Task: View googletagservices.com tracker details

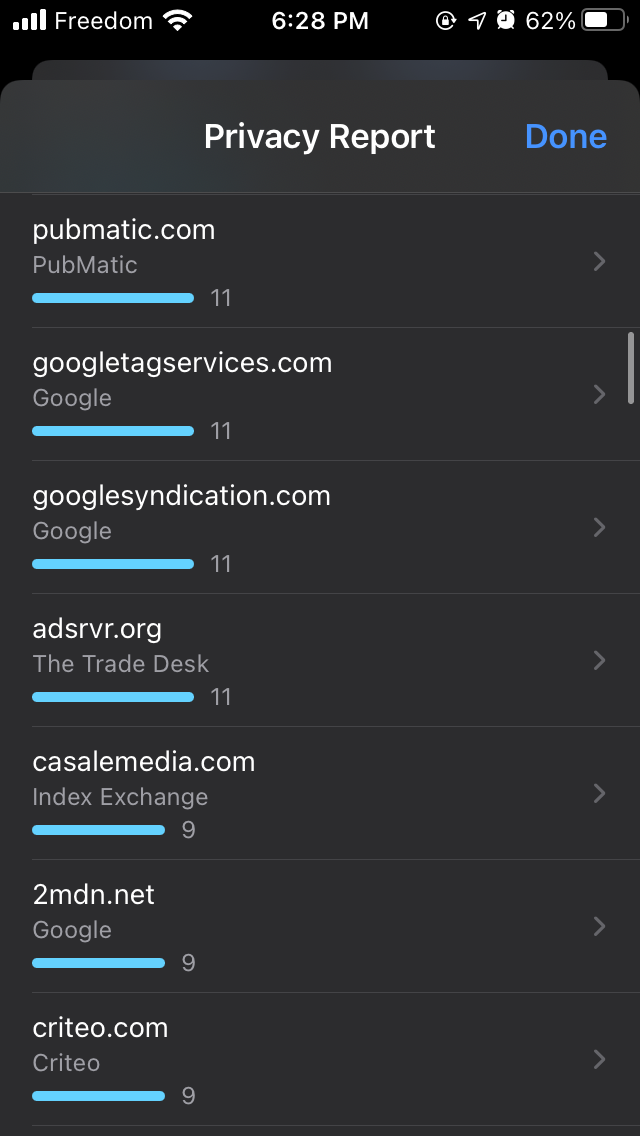Action: click(x=320, y=395)
